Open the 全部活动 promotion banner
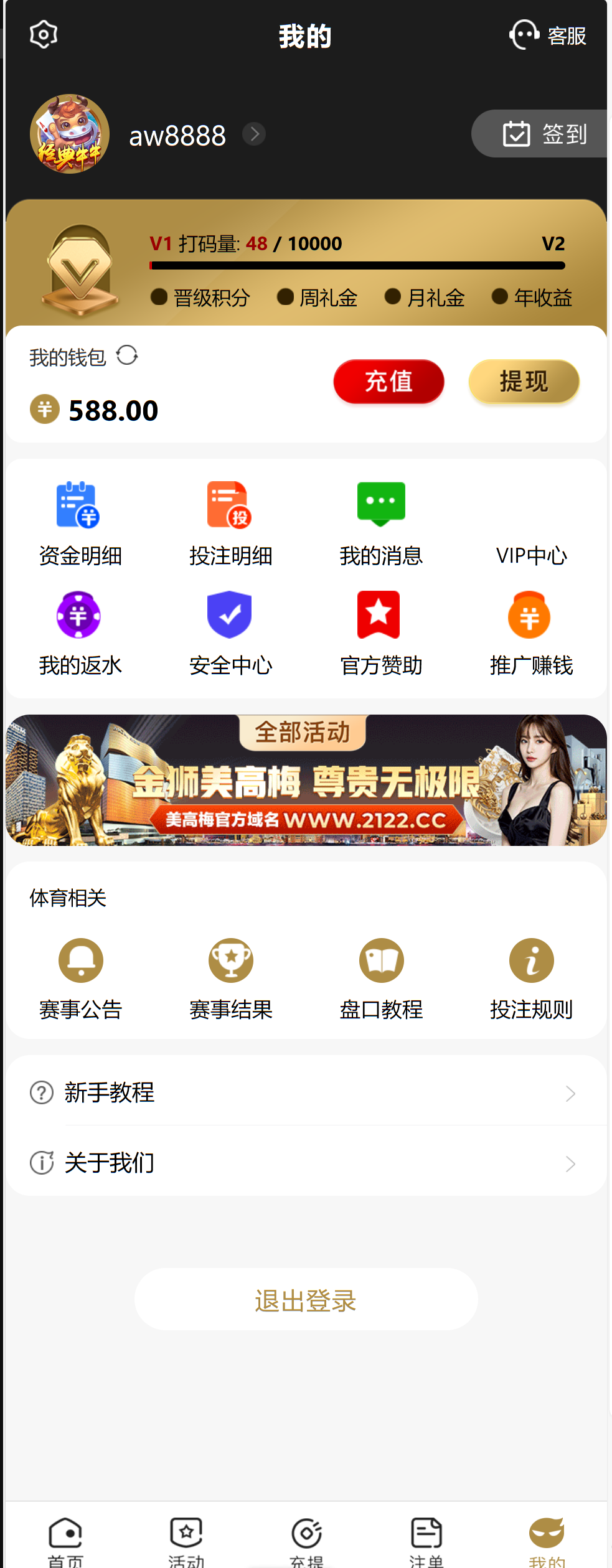 [x=306, y=780]
